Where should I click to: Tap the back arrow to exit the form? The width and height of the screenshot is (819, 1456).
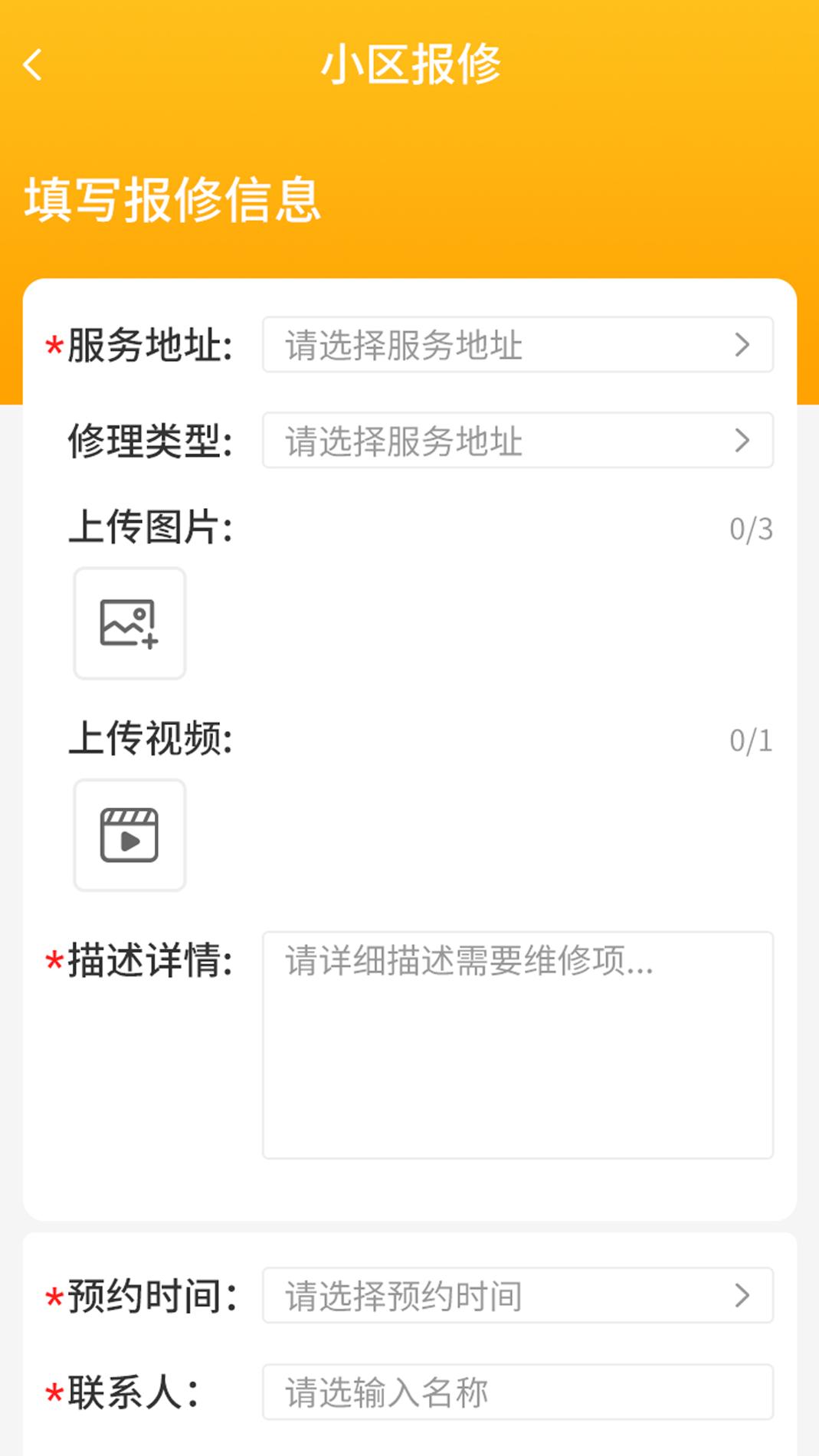point(32,66)
